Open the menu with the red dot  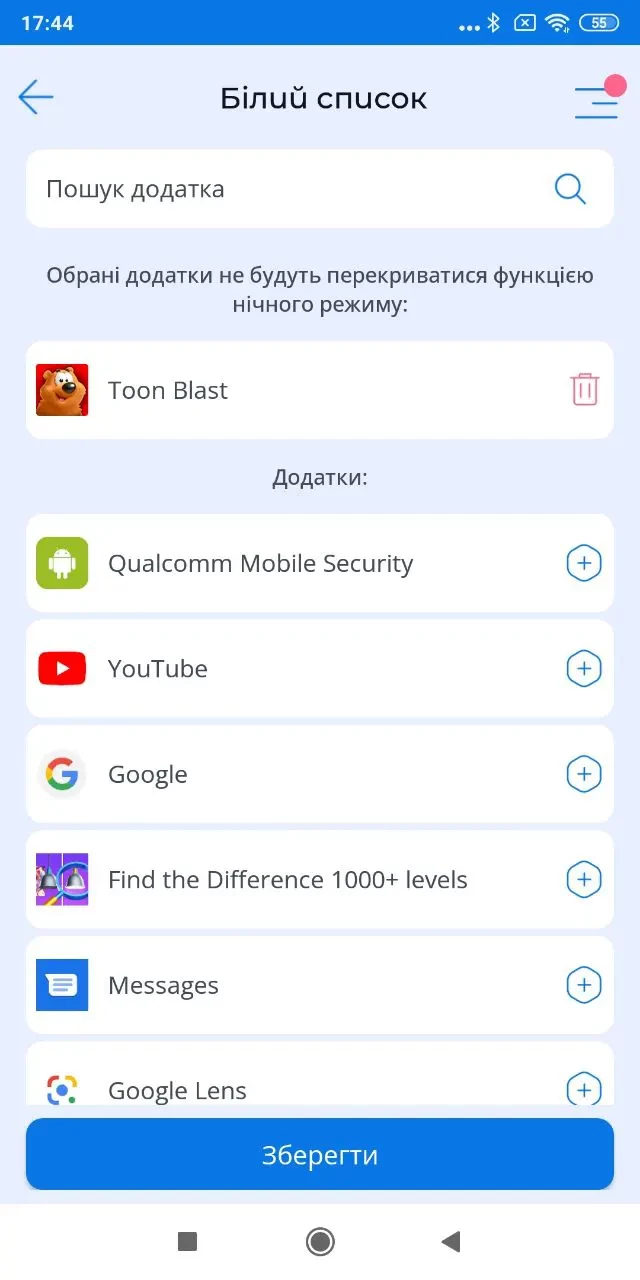click(x=597, y=99)
